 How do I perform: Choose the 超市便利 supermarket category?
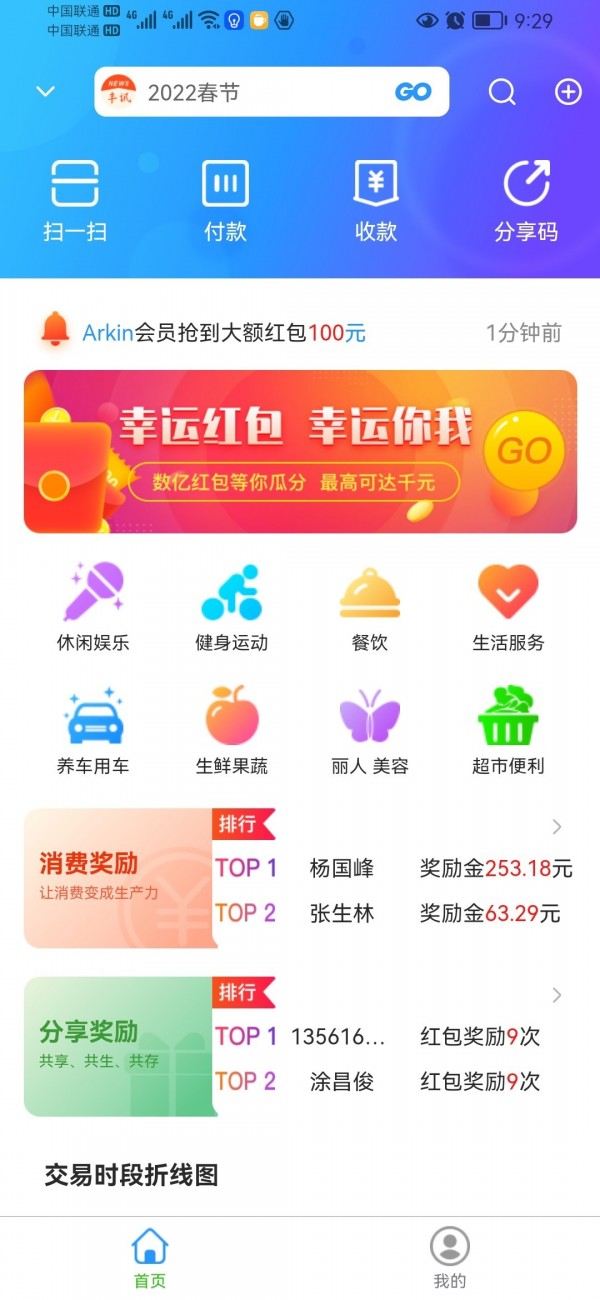pos(508,730)
